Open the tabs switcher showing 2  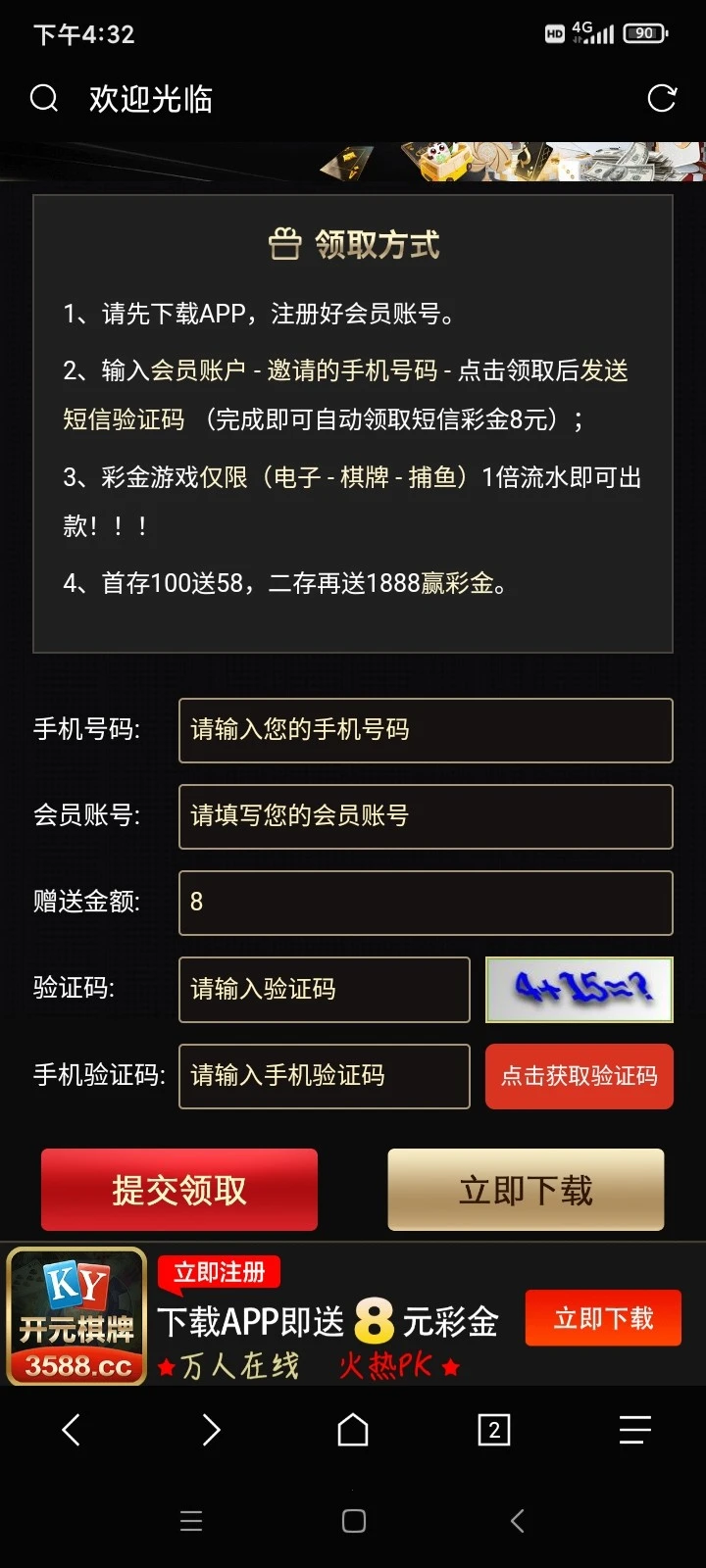[x=494, y=1430]
